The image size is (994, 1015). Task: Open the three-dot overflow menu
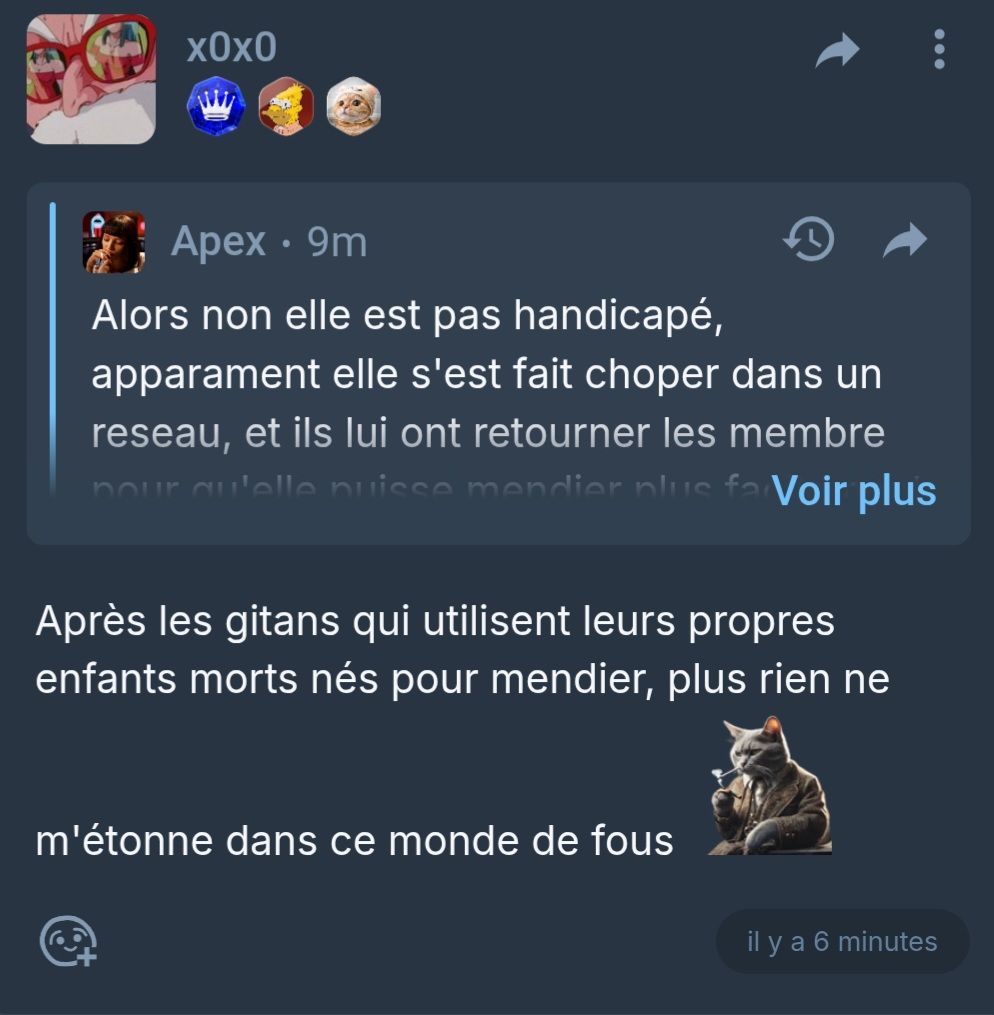point(938,49)
